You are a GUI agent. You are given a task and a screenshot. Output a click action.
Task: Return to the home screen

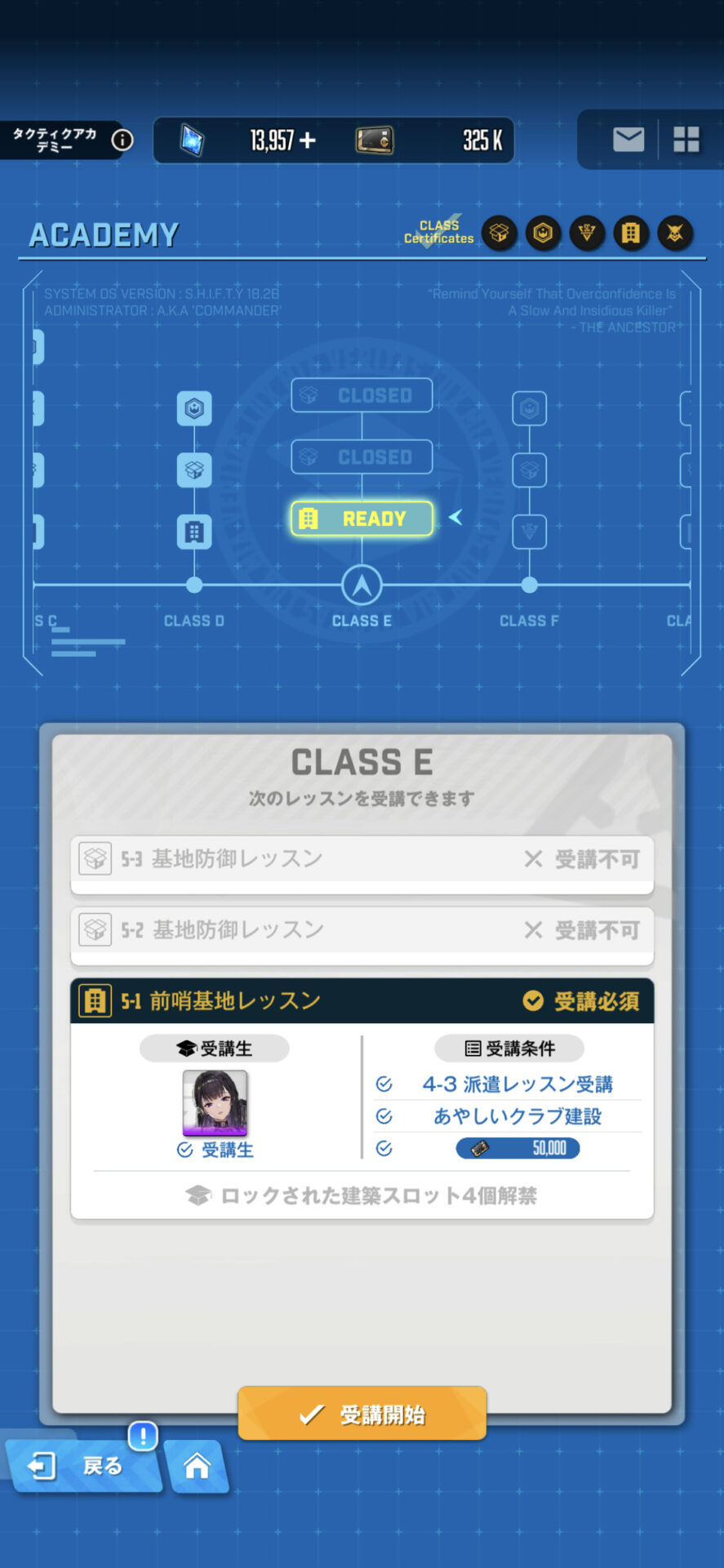[197, 1467]
